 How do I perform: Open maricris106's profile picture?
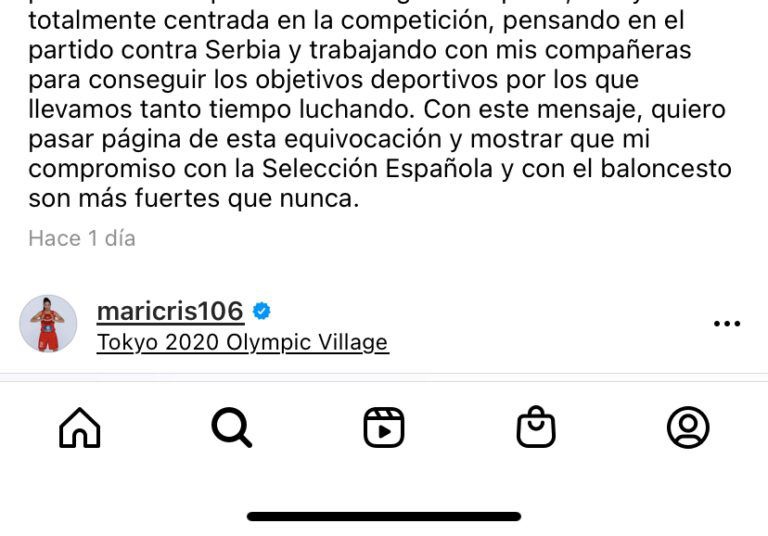[x=48, y=323]
